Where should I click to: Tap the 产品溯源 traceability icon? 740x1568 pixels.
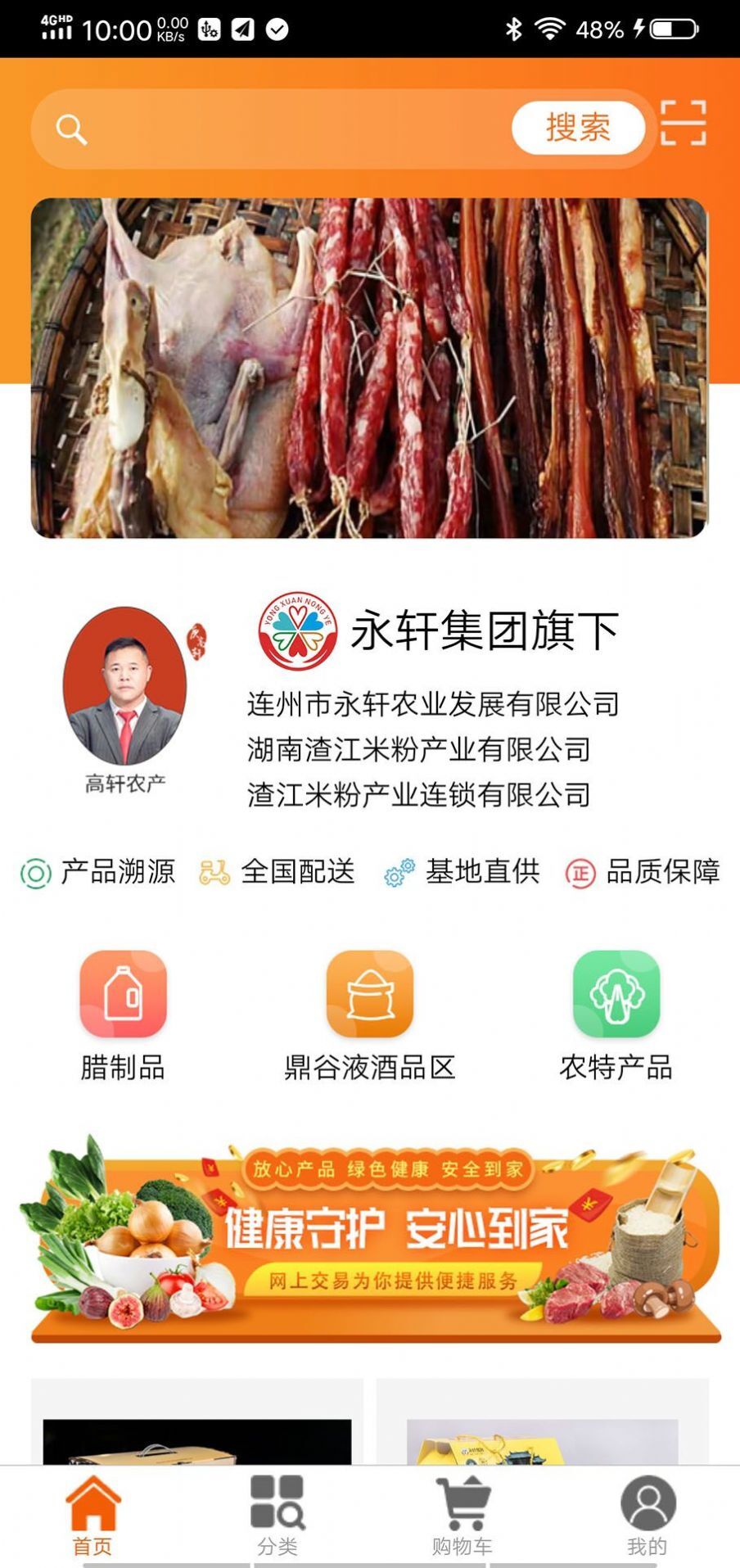coord(37,873)
